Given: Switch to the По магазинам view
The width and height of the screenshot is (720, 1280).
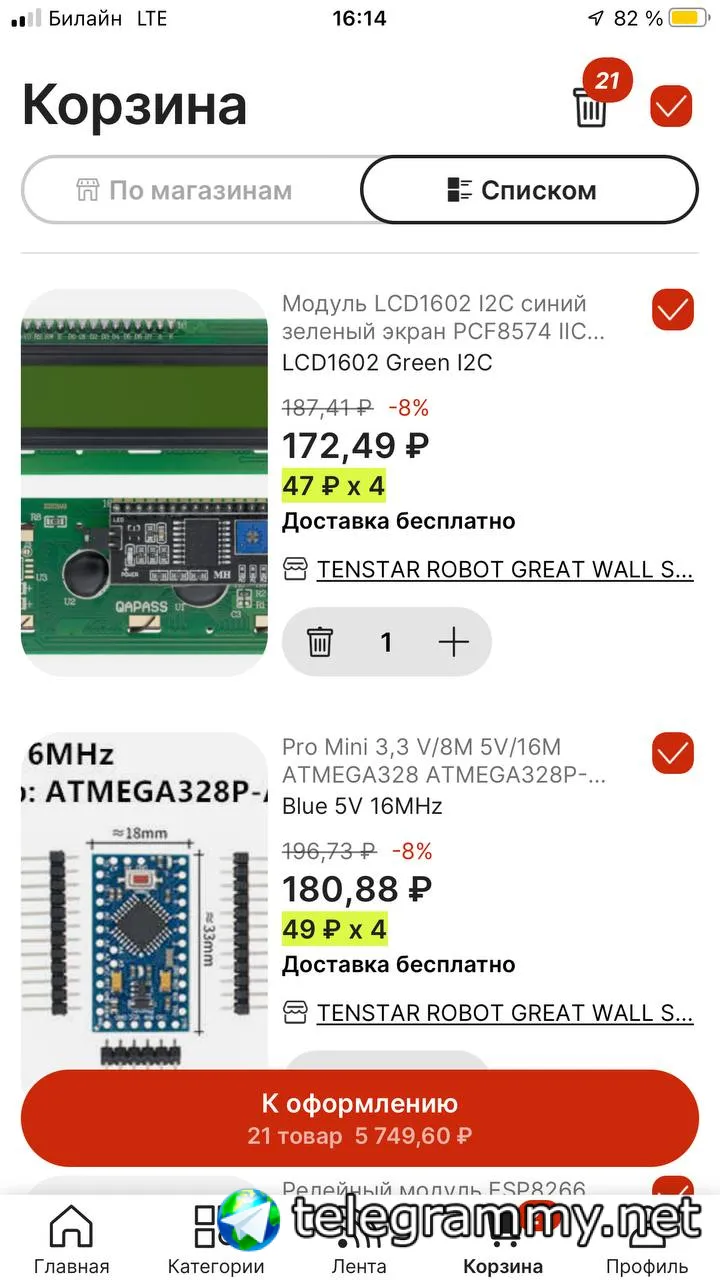Looking at the screenshot, I should tap(186, 190).
